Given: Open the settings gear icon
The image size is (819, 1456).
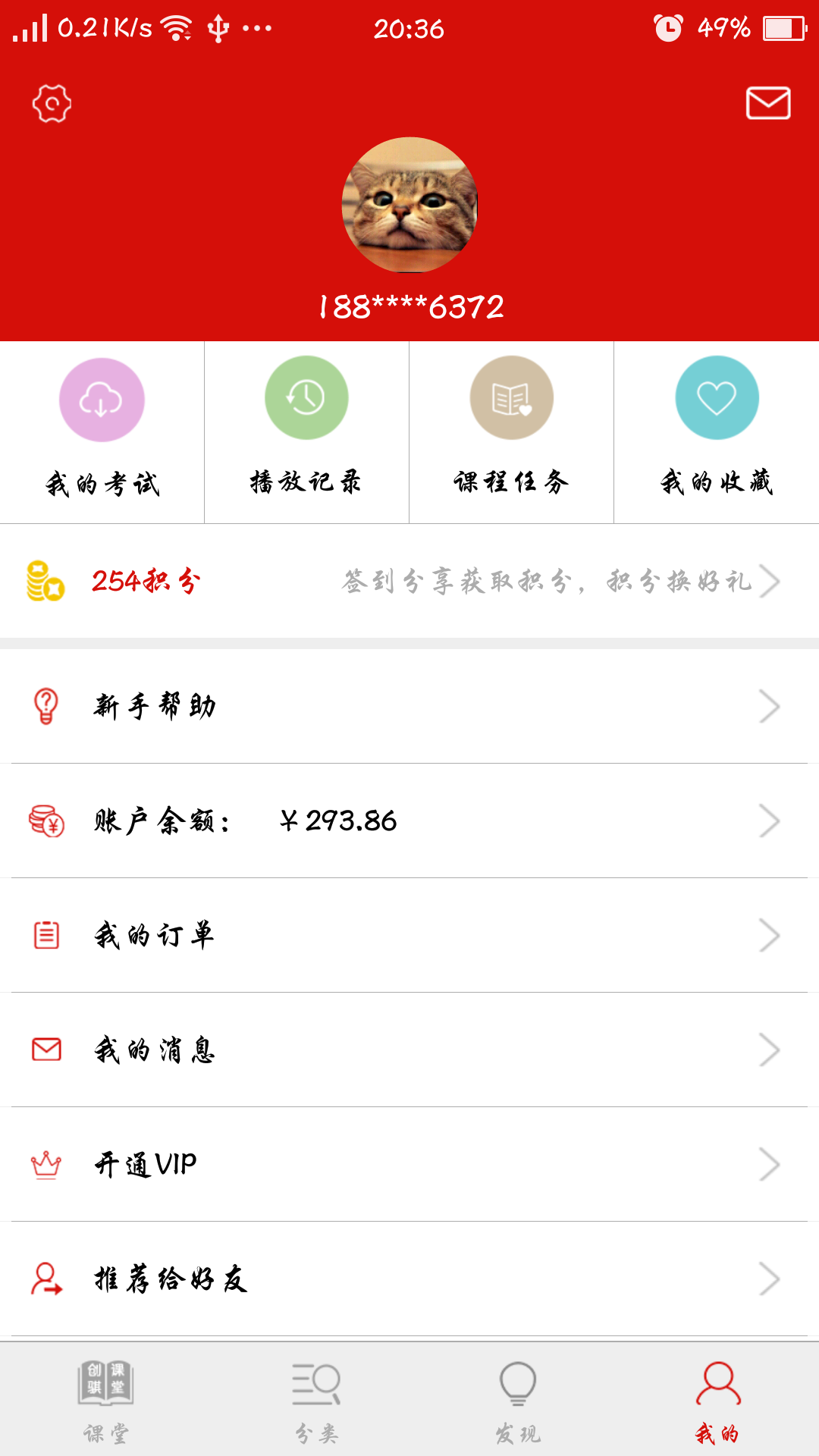Looking at the screenshot, I should (52, 104).
